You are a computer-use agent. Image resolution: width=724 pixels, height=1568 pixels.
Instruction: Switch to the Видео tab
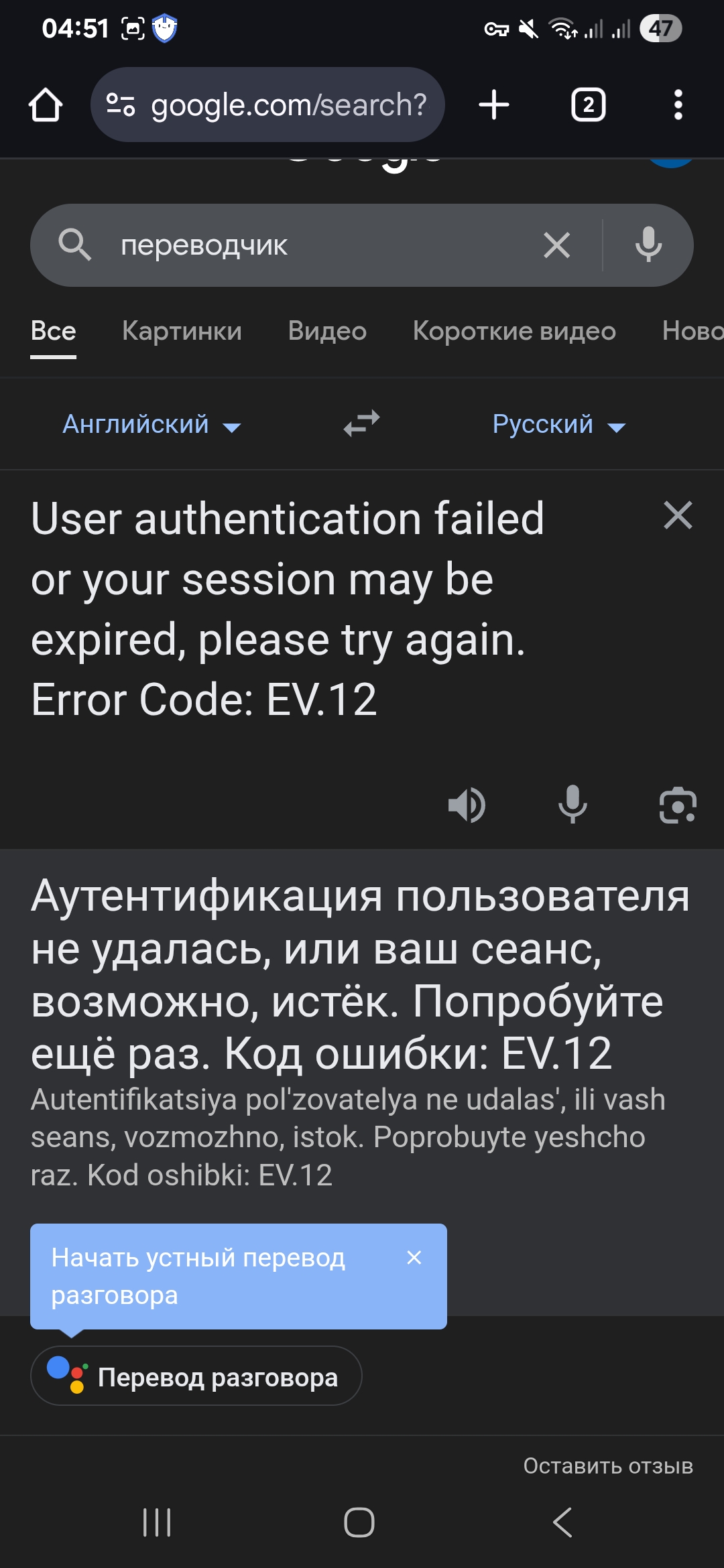(327, 331)
